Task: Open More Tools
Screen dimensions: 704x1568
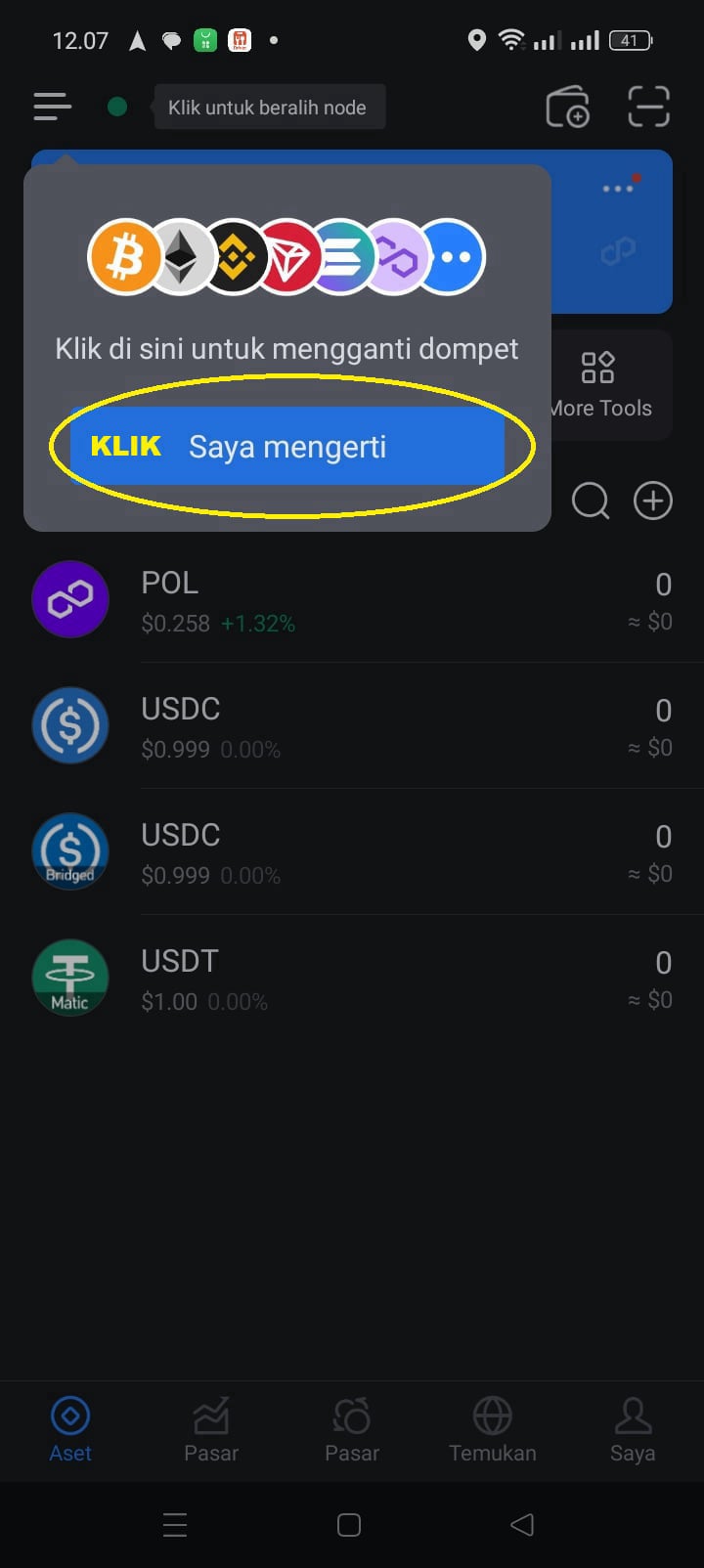Action: point(600,385)
